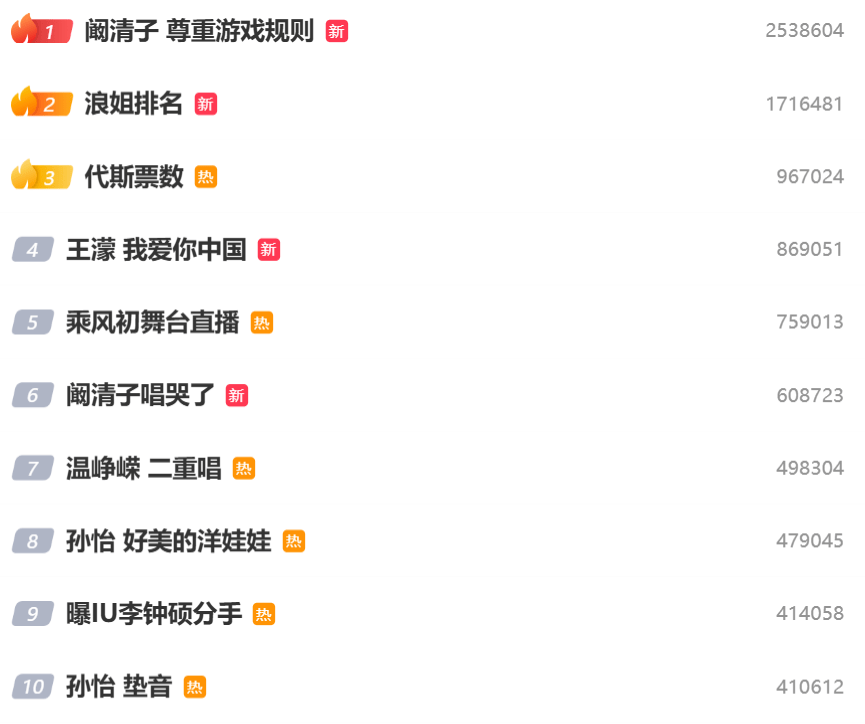Select the 孙怡 垫音 topic
Image resolution: width=865 pixels, height=724 pixels.
[x=119, y=687]
